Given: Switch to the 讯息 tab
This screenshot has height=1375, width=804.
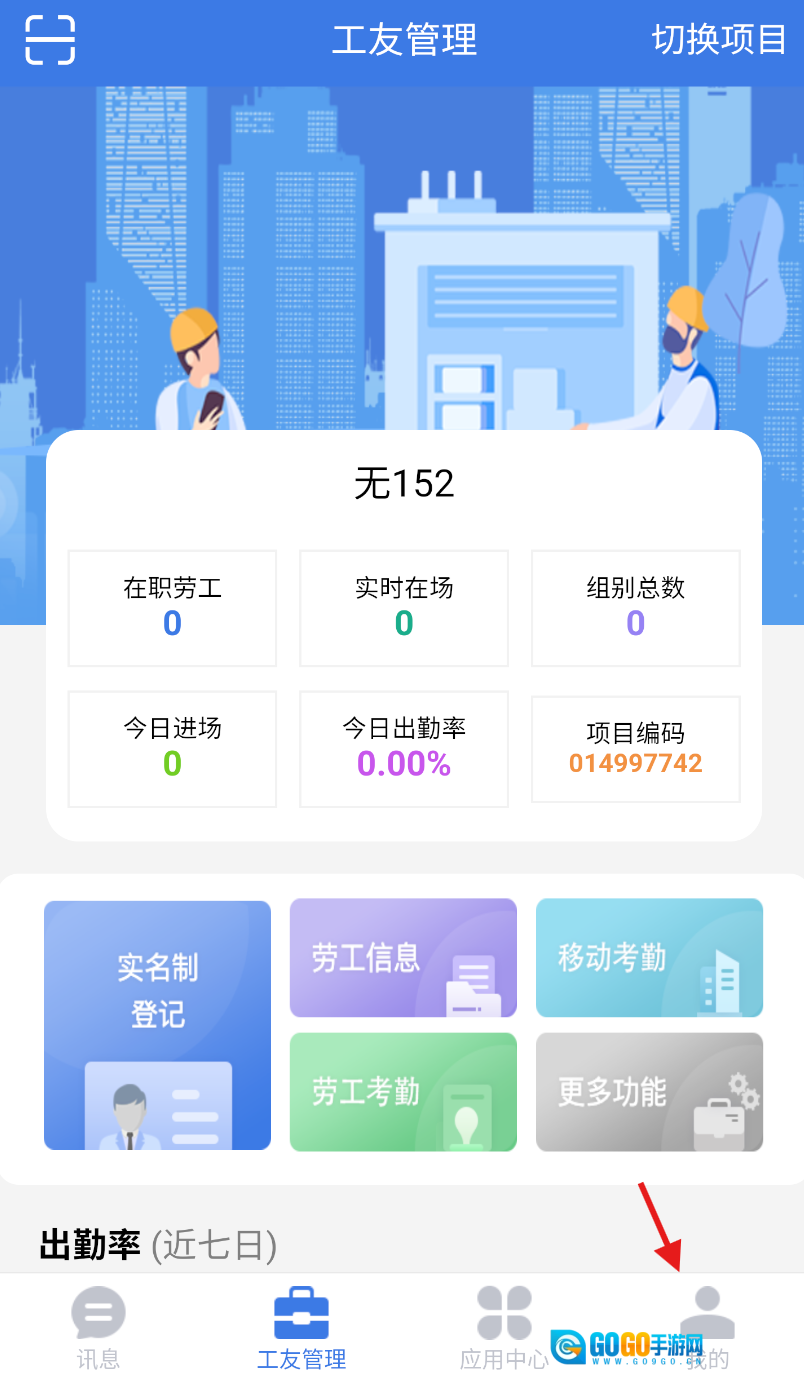Looking at the screenshot, I should tap(98, 1327).
